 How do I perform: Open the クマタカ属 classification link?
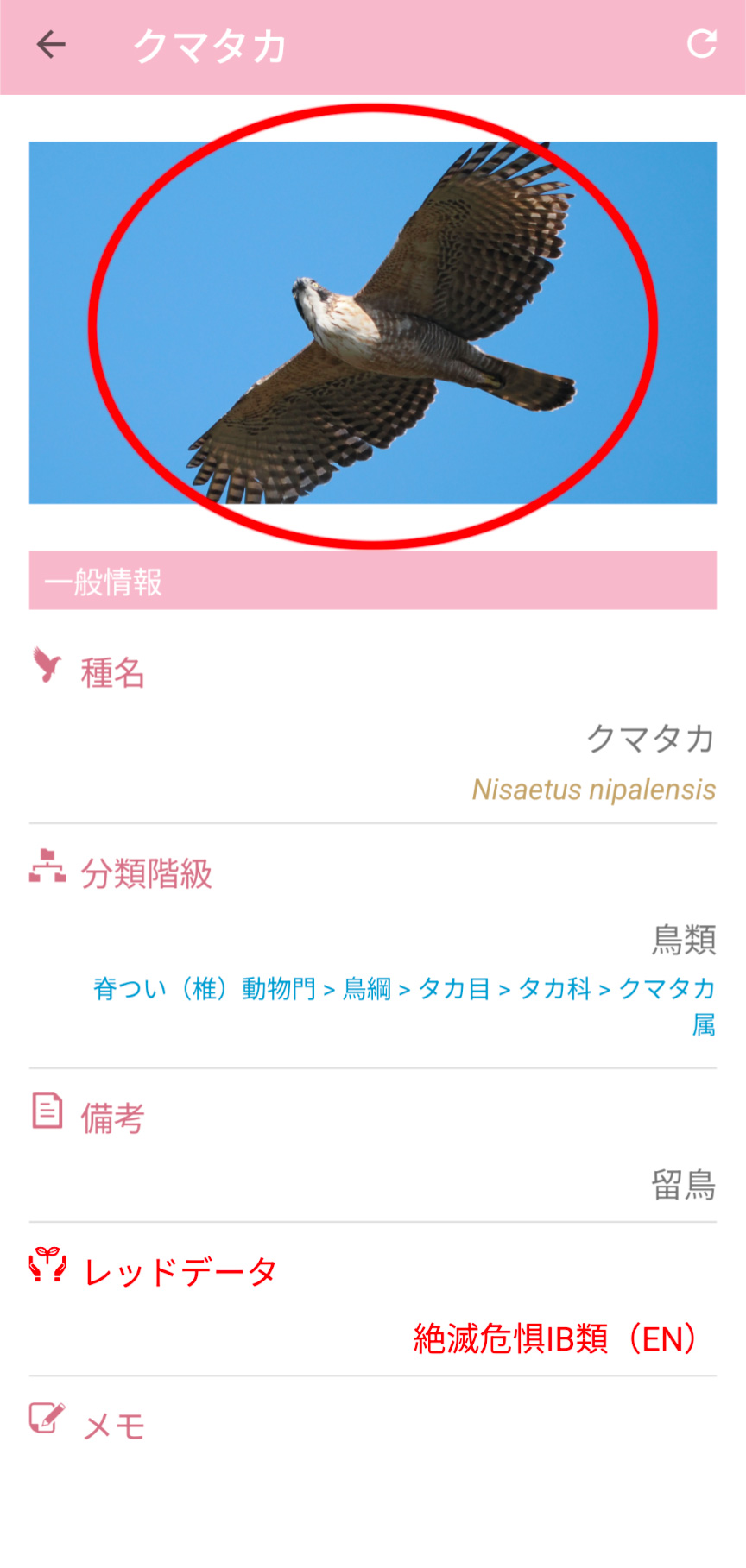pyautogui.click(x=667, y=988)
